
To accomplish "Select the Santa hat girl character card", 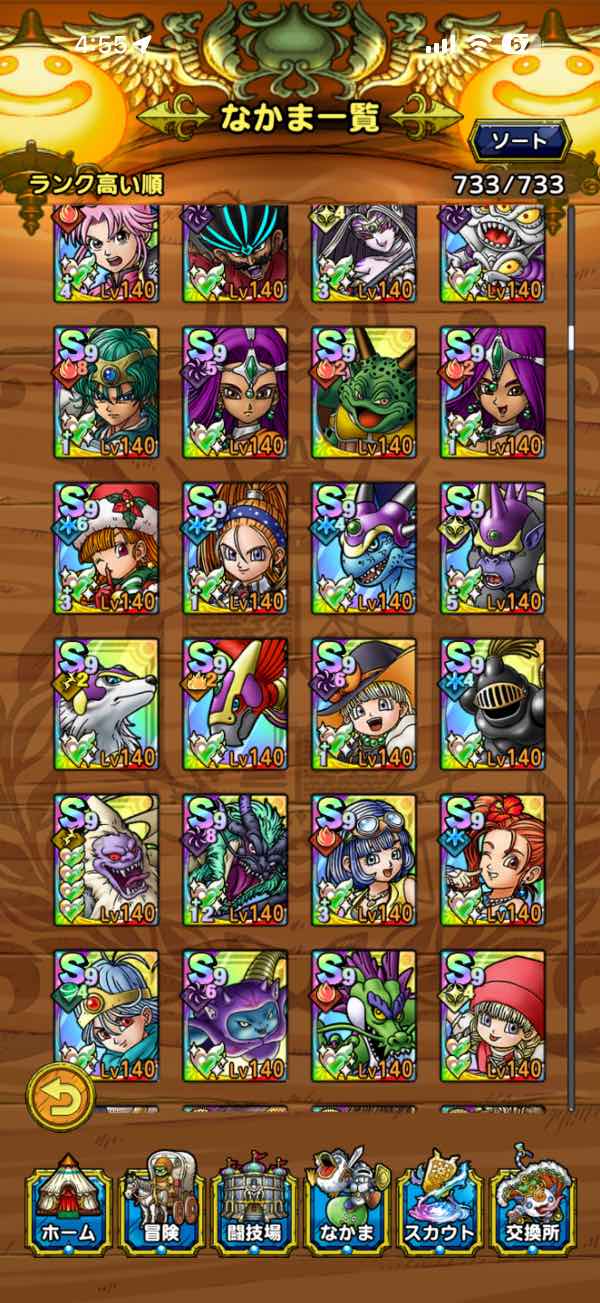I will [x=106, y=548].
